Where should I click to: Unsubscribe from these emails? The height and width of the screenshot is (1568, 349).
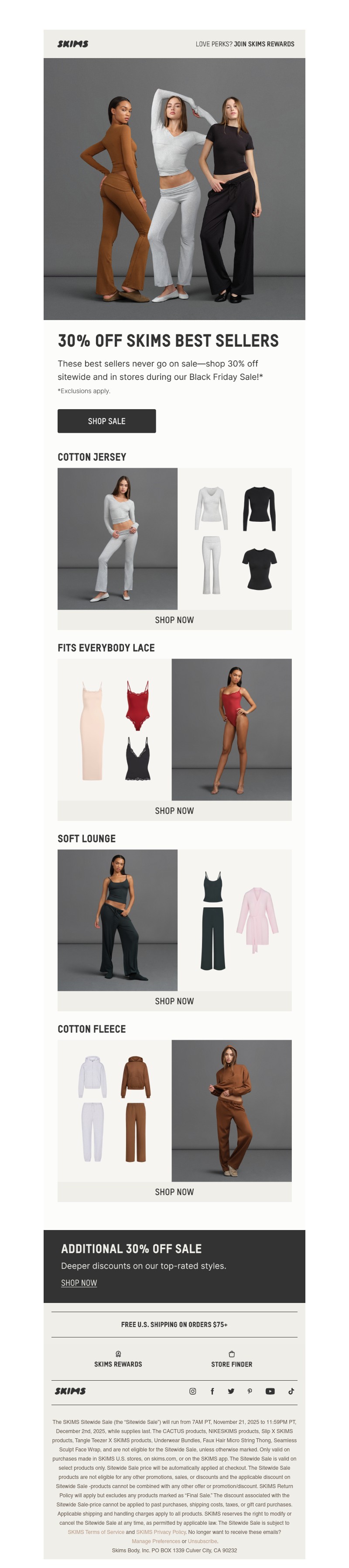click(202, 1540)
